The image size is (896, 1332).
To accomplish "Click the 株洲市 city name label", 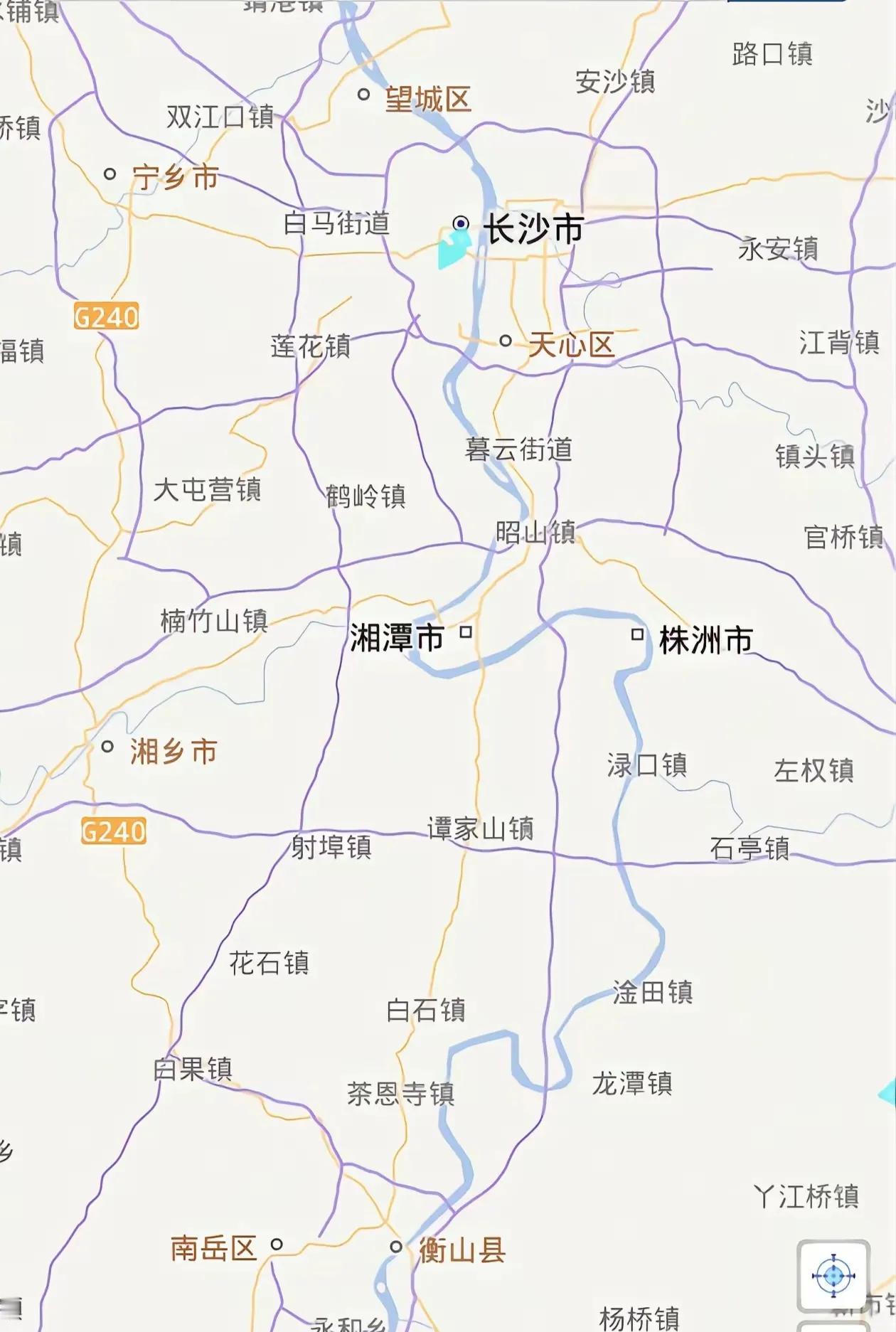I will (x=708, y=639).
